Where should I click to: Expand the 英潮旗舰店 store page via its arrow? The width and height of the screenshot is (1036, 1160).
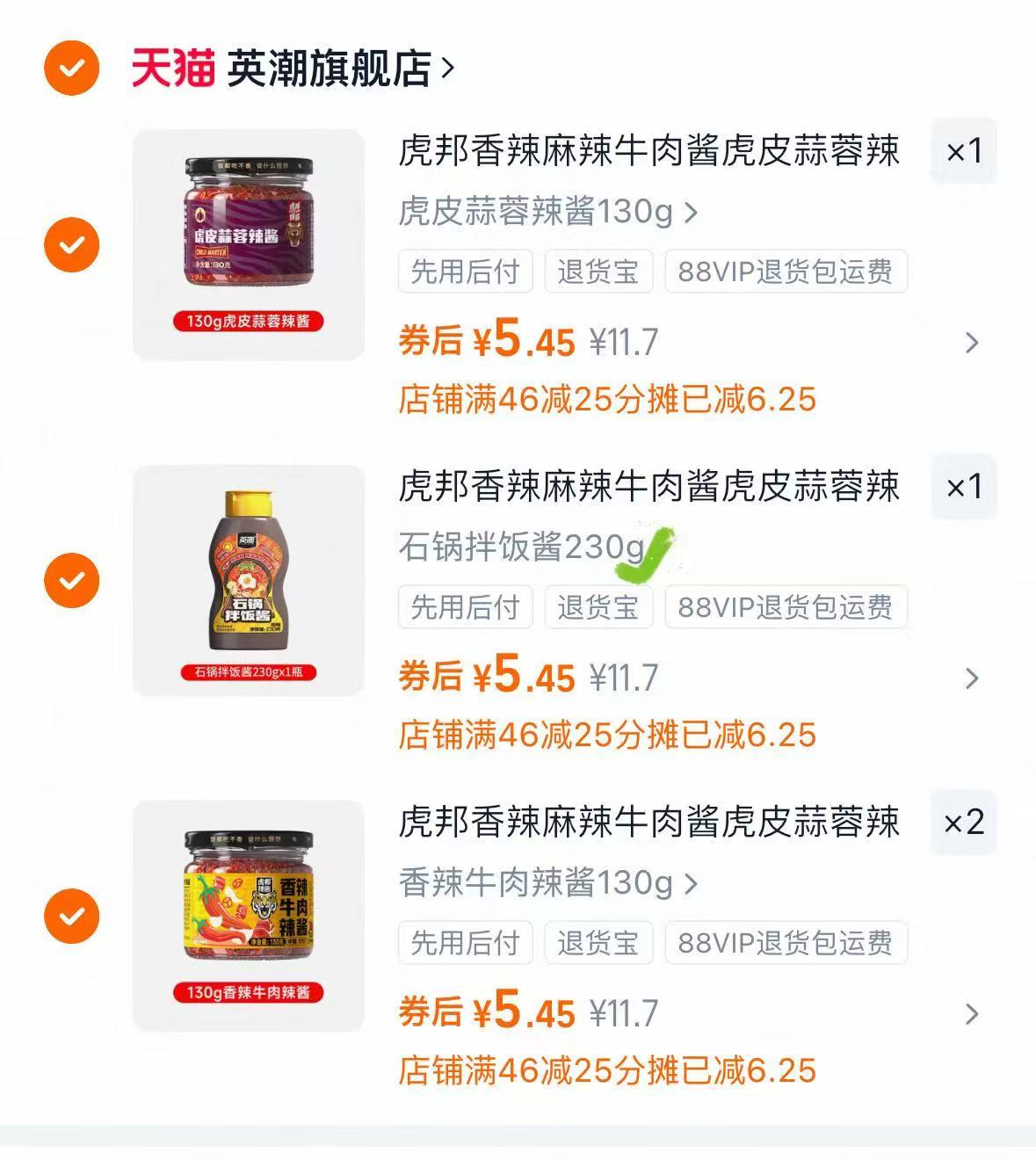[447, 70]
